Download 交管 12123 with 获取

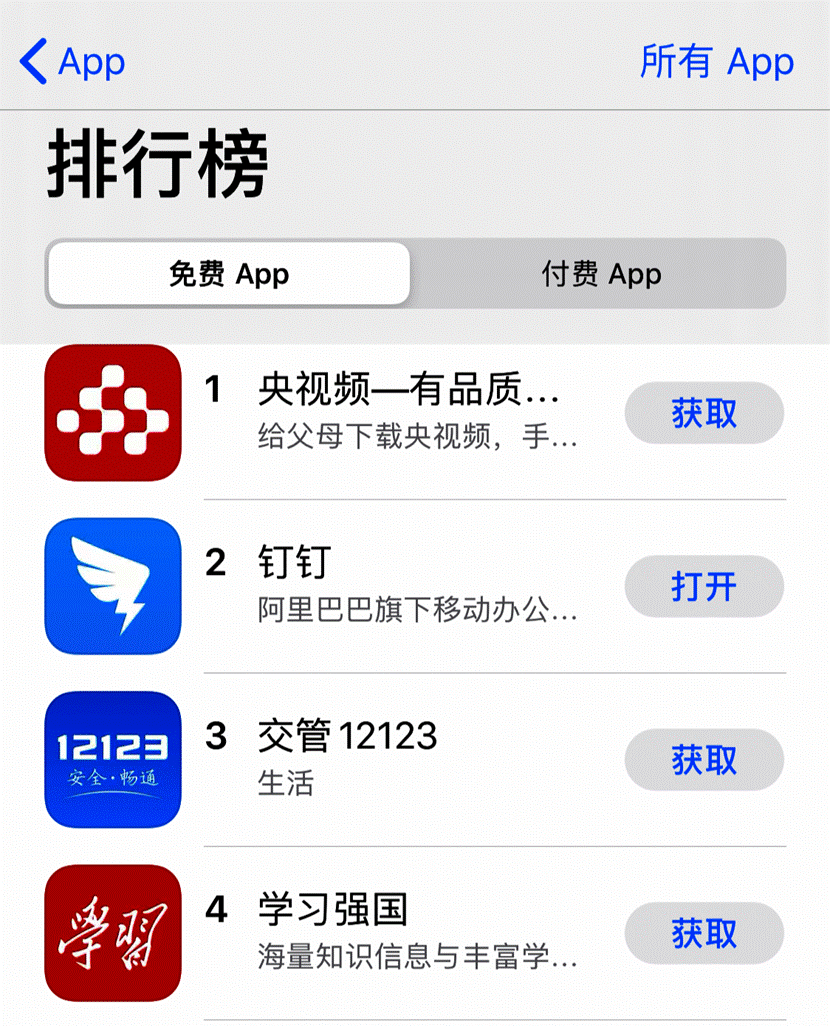pos(704,760)
